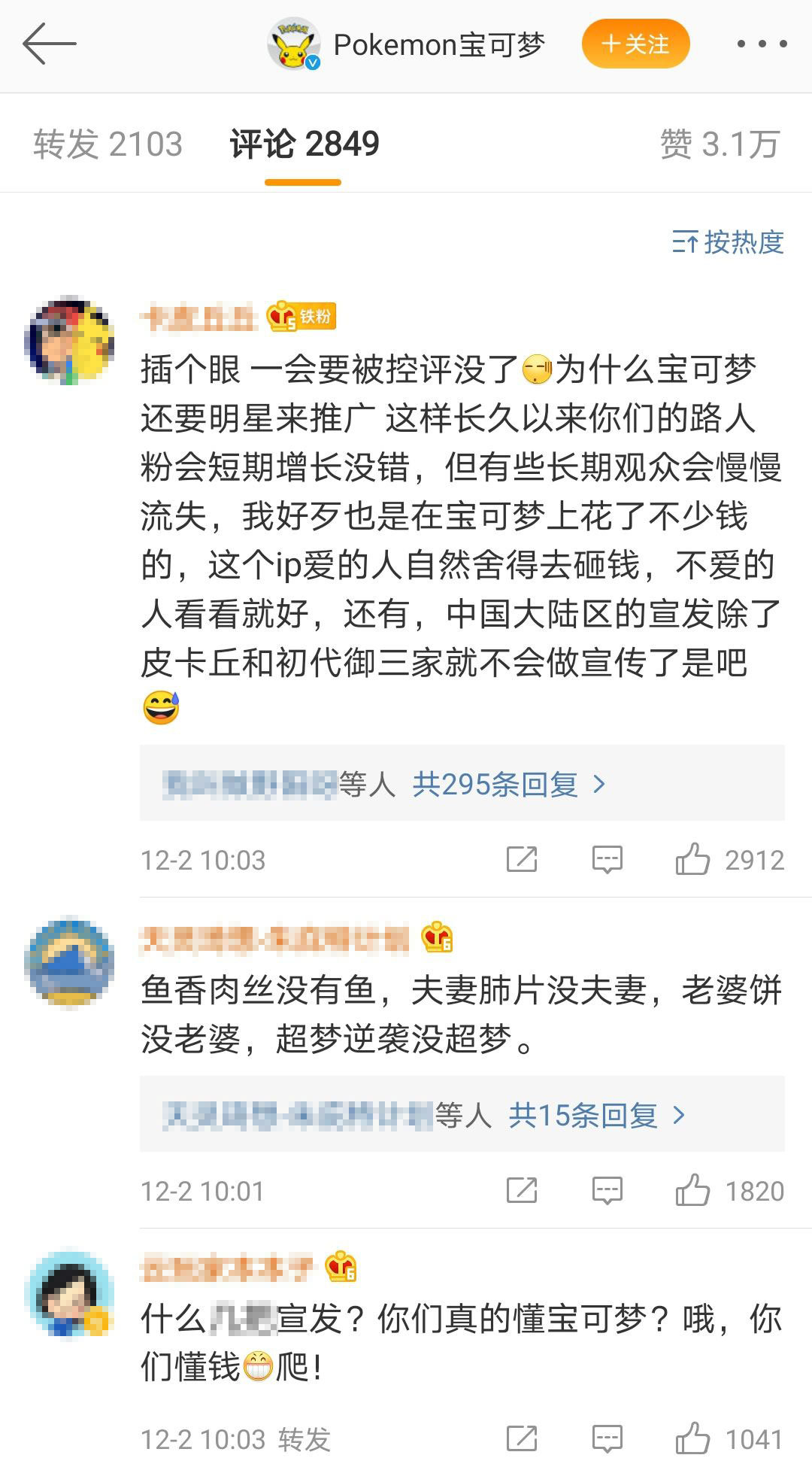Like the comment with 1820 likes
The image size is (812, 1464).
pos(692,1190)
